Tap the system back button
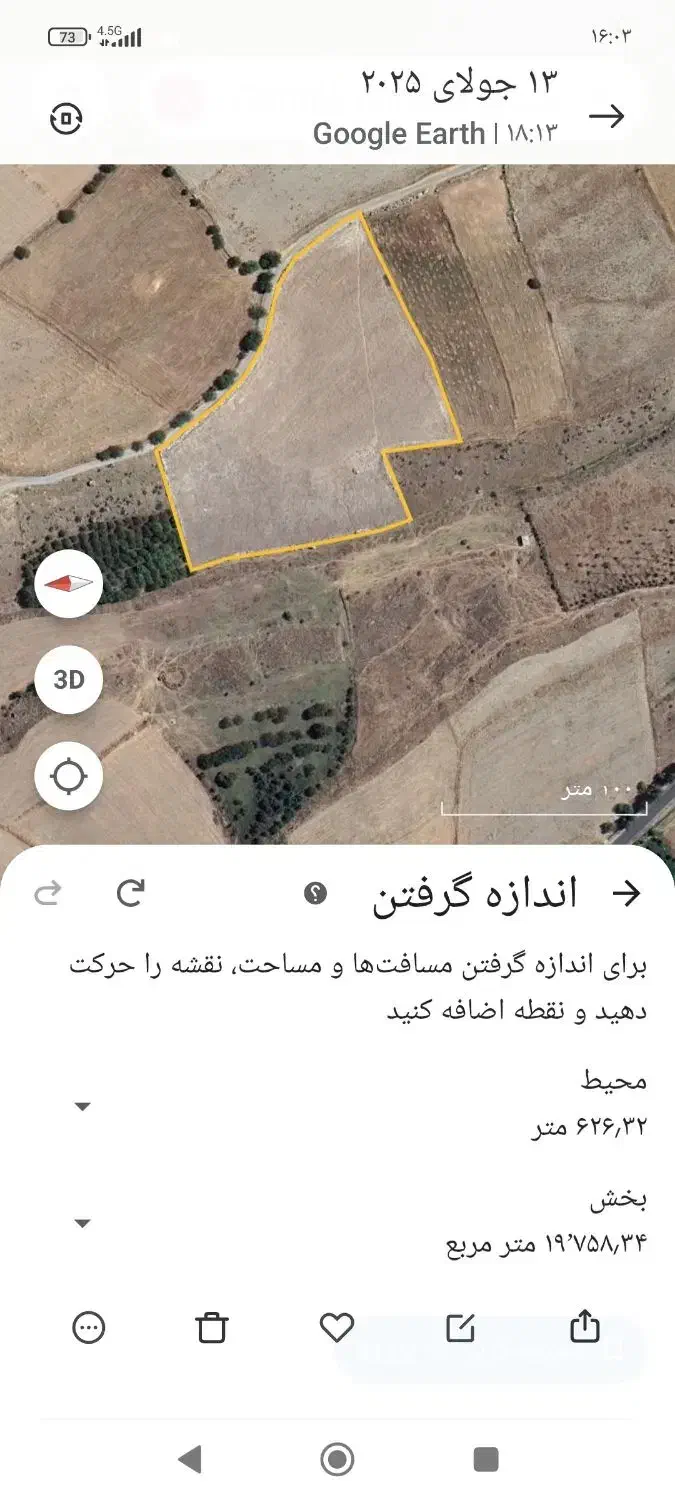This screenshot has height=1500, width=675. pyautogui.click(x=189, y=1459)
